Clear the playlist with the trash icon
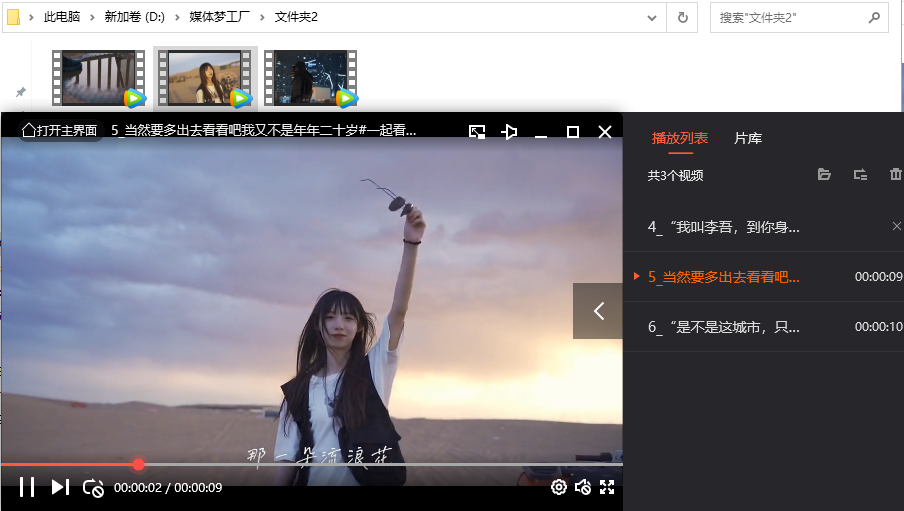The width and height of the screenshot is (904, 511). [x=895, y=175]
